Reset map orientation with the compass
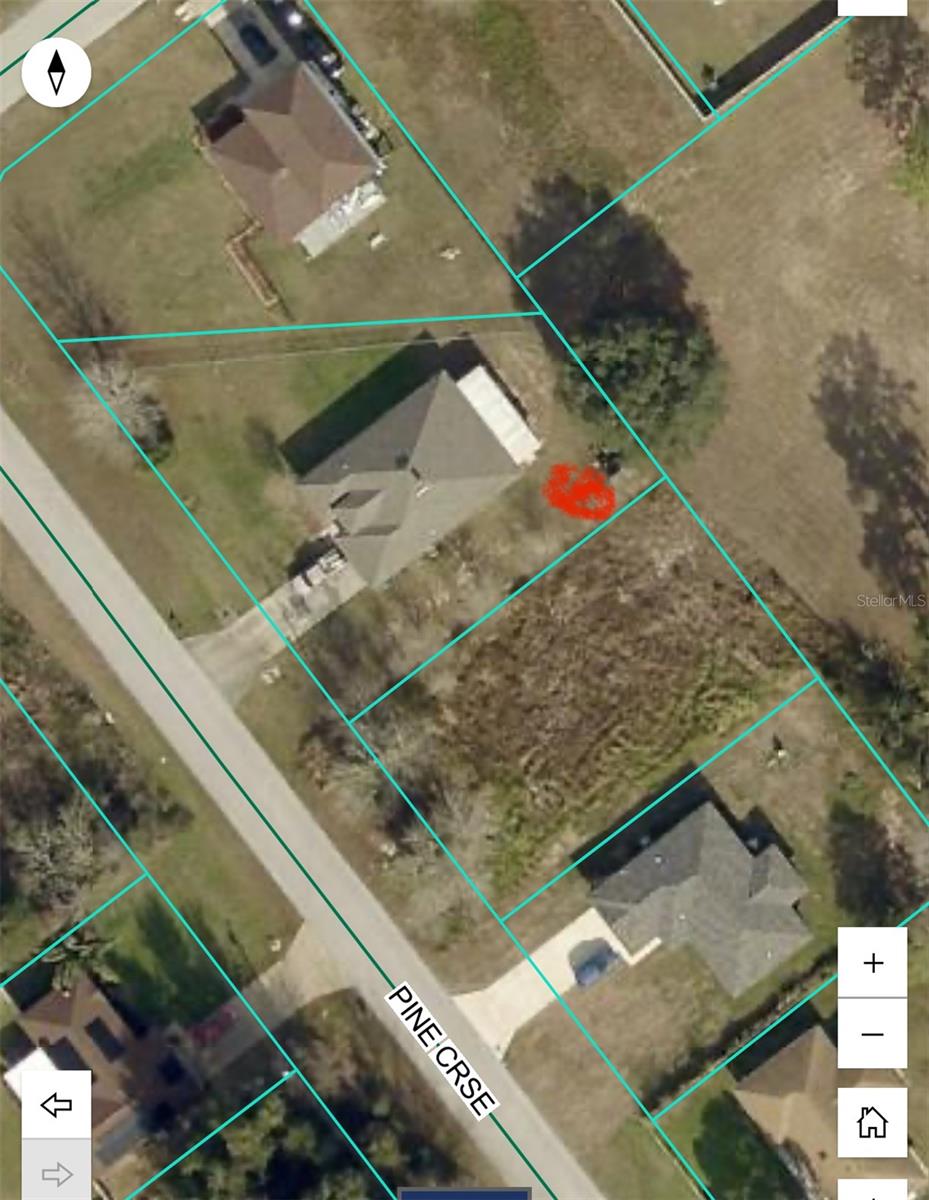 click(x=56, y=72)
